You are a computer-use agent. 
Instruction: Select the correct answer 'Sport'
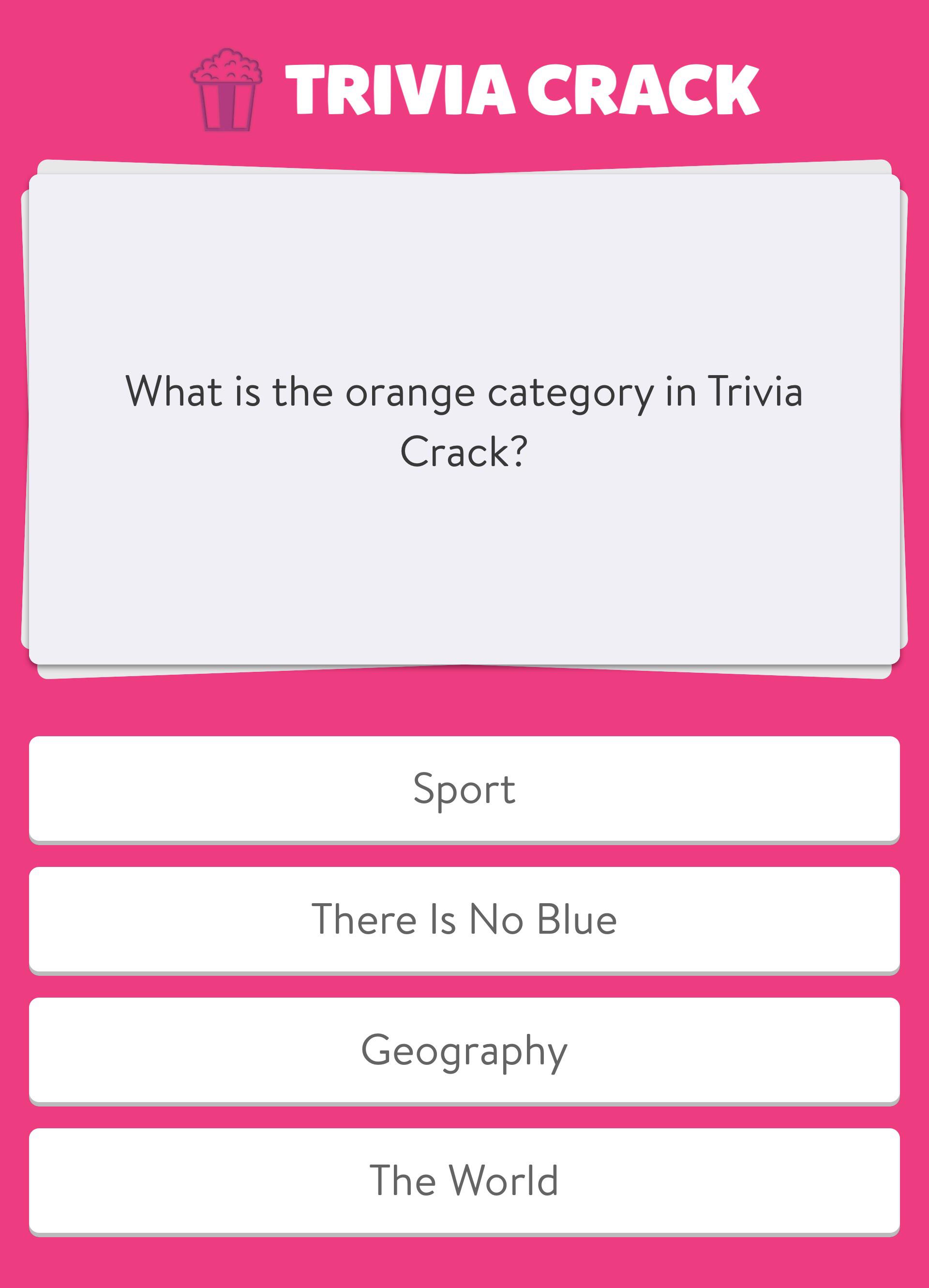(x=464, y=789)
